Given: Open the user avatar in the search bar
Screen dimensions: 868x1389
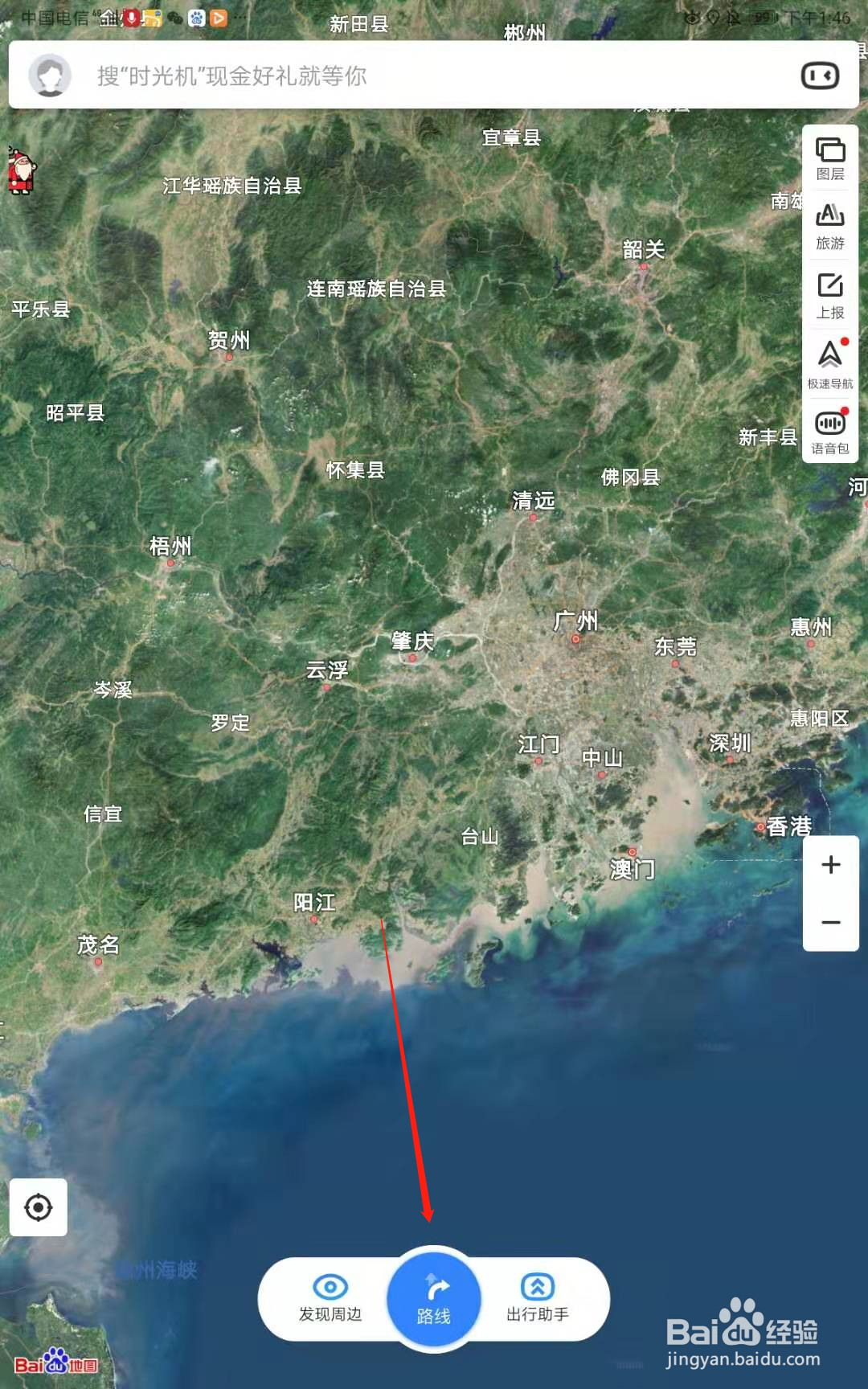Looking at the screenshot, I should coord(51,76).
